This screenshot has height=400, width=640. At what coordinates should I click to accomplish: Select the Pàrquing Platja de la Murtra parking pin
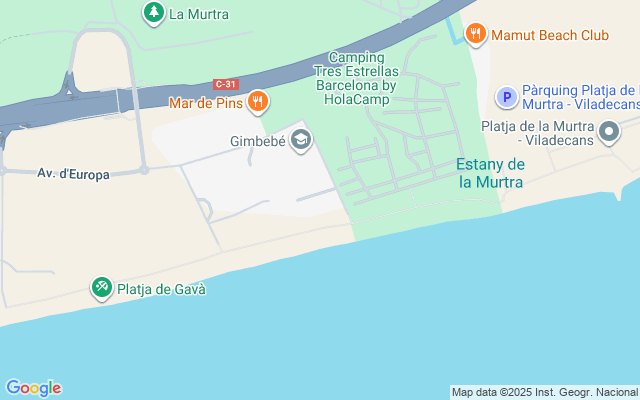507,98
